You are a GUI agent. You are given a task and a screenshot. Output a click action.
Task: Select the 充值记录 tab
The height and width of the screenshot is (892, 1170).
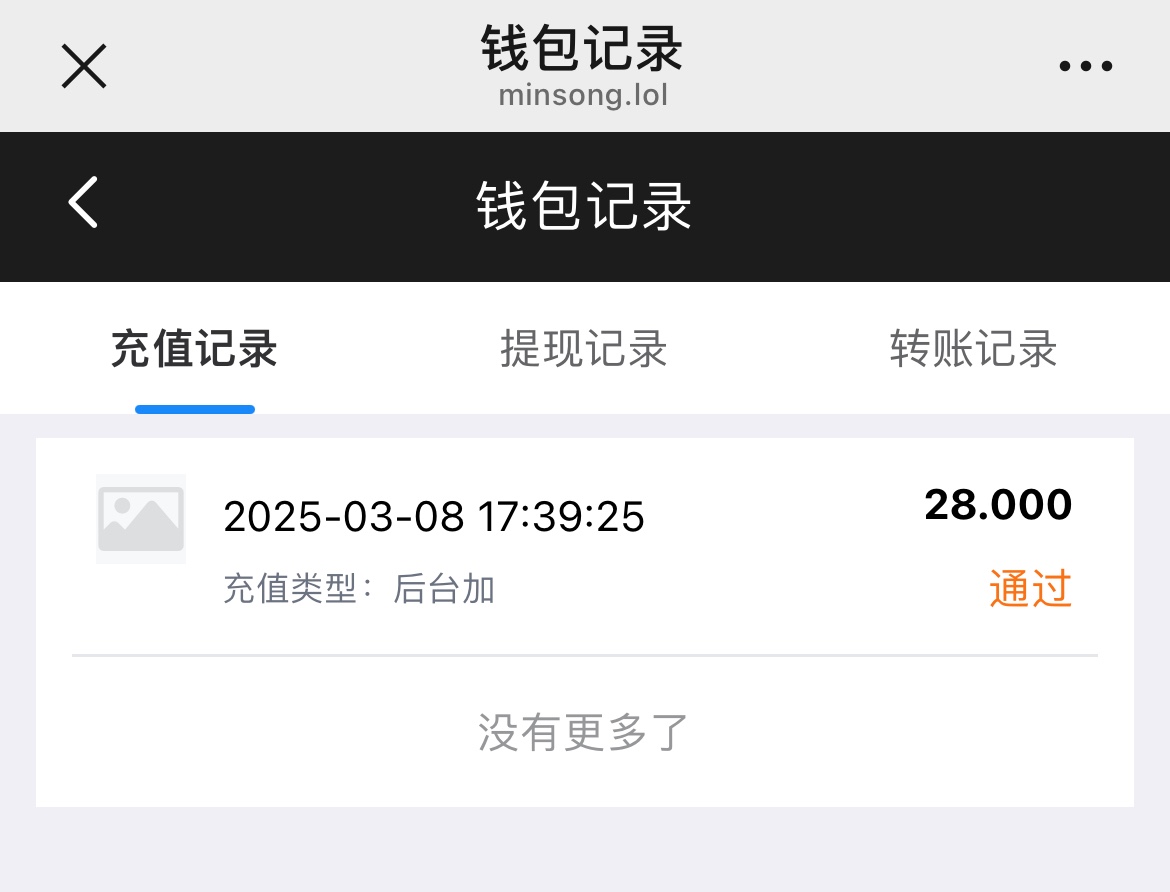[194, 350]
